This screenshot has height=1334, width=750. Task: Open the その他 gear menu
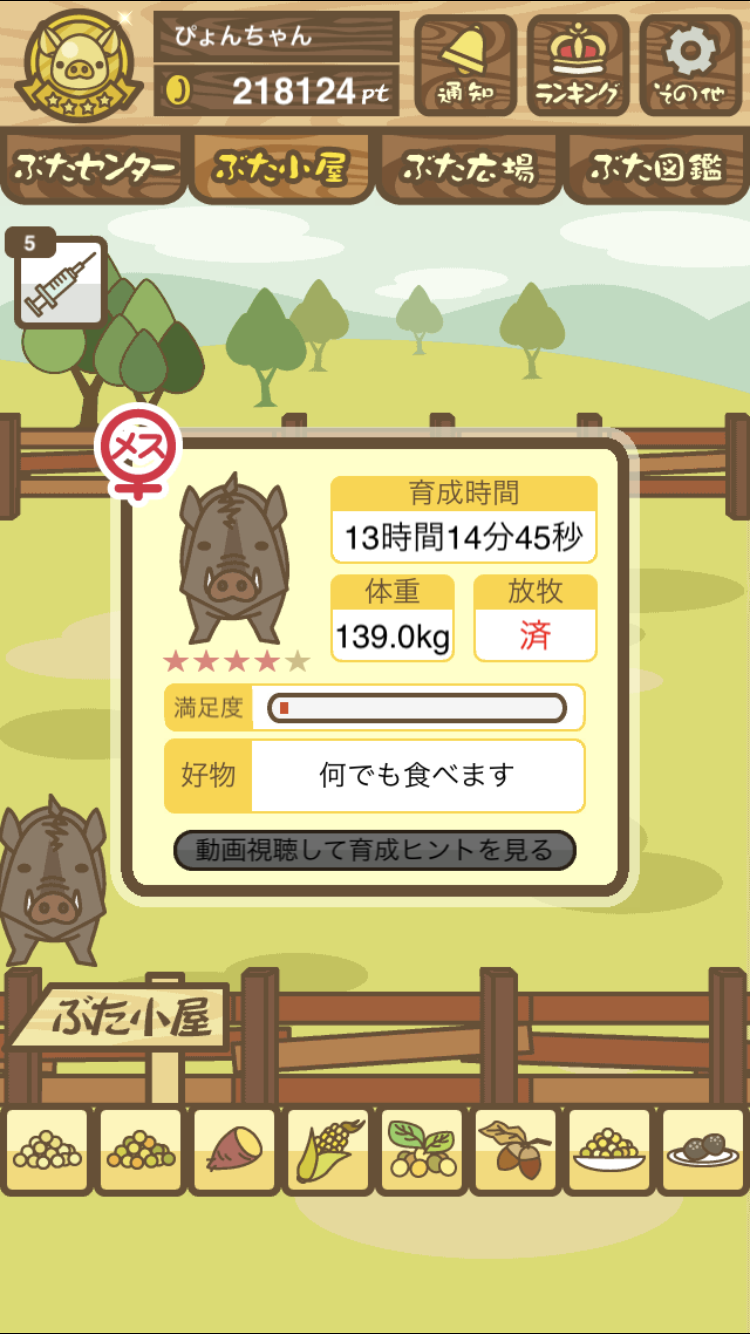691,65
